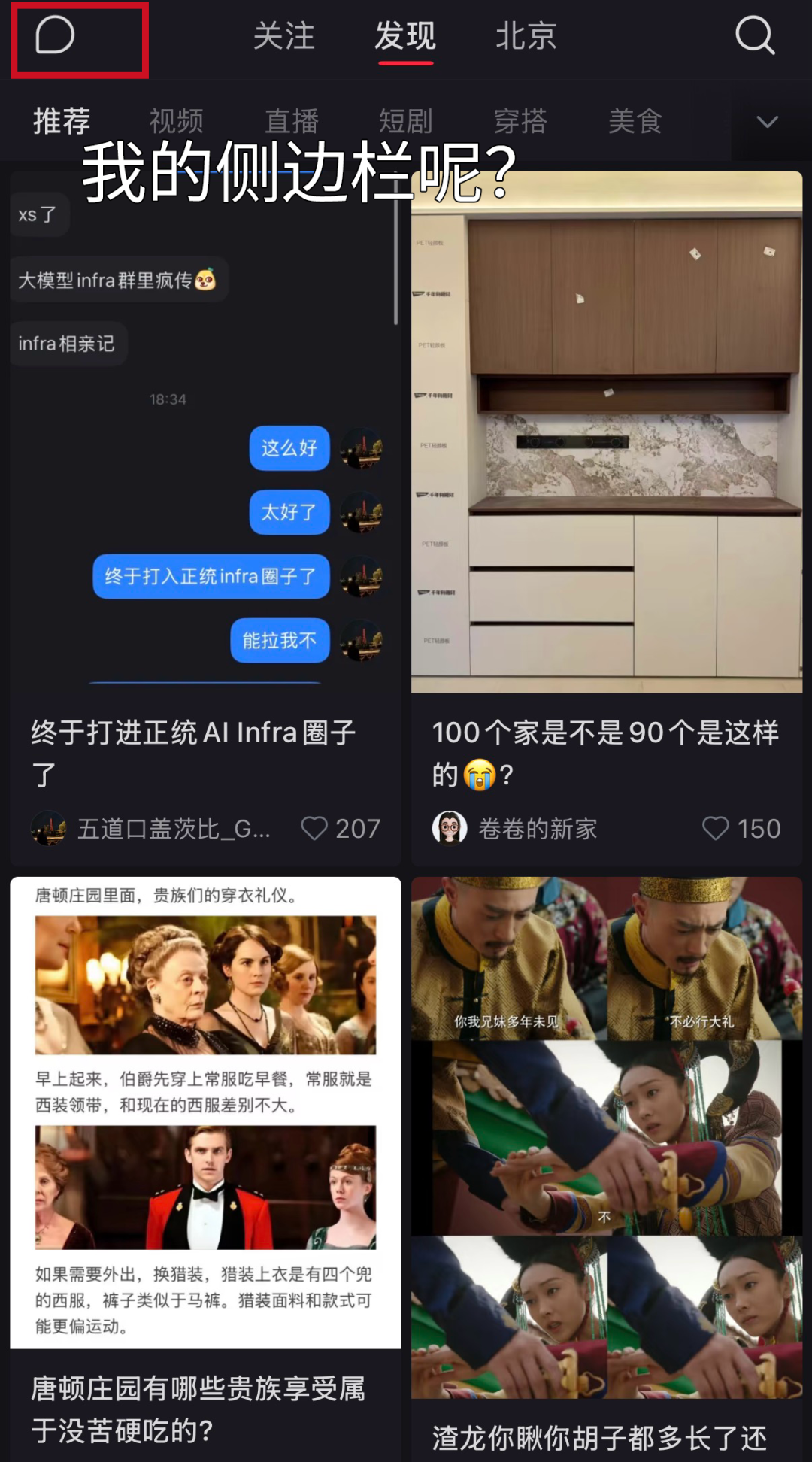Like the AI Infra post with 207 likes
This screenshot has width=812, height=1462.
[x=315, y=828]
